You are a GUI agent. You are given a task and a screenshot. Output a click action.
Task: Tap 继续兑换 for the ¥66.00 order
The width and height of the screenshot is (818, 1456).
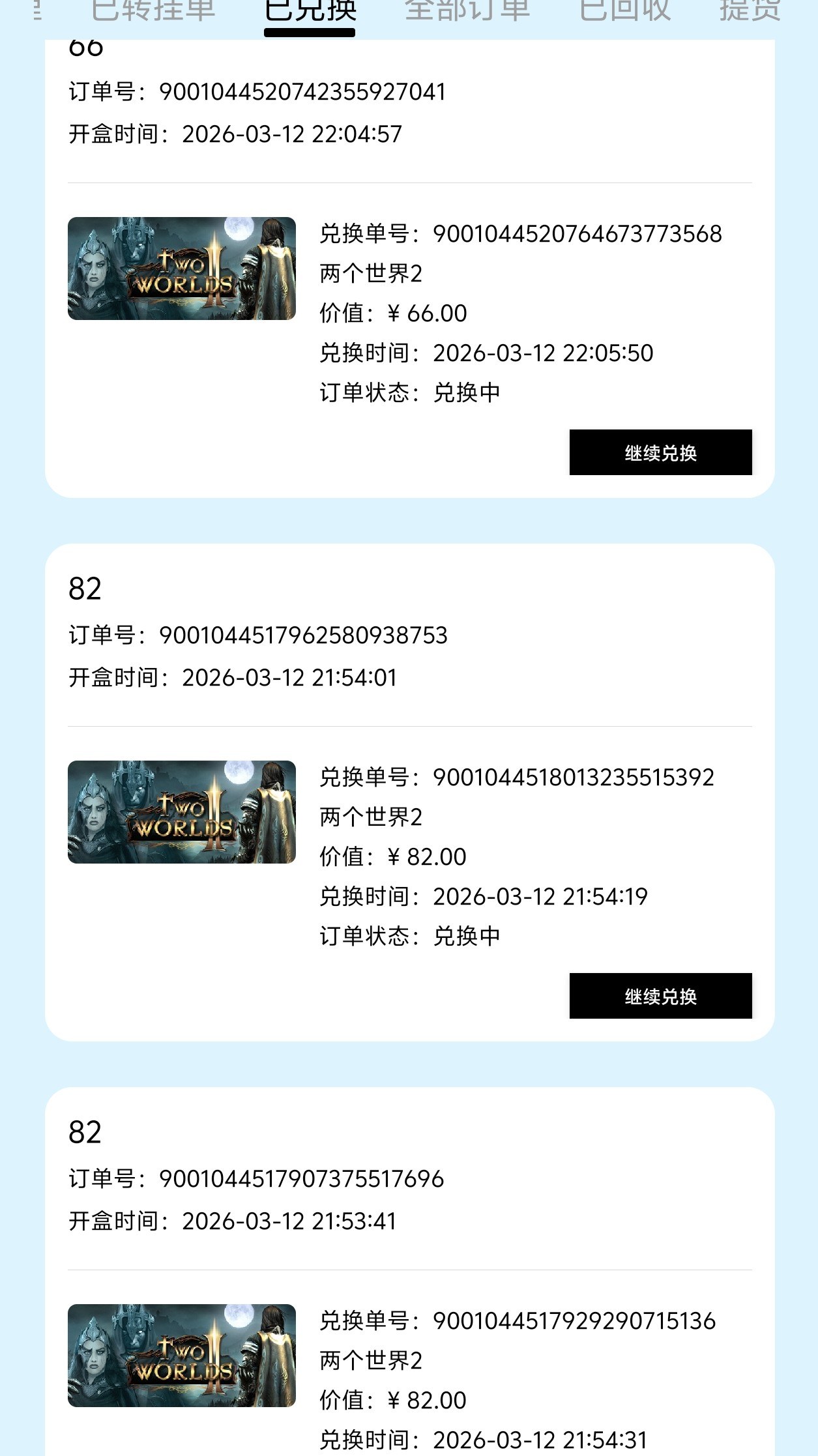pyautogui.click(x=660, y=452)
